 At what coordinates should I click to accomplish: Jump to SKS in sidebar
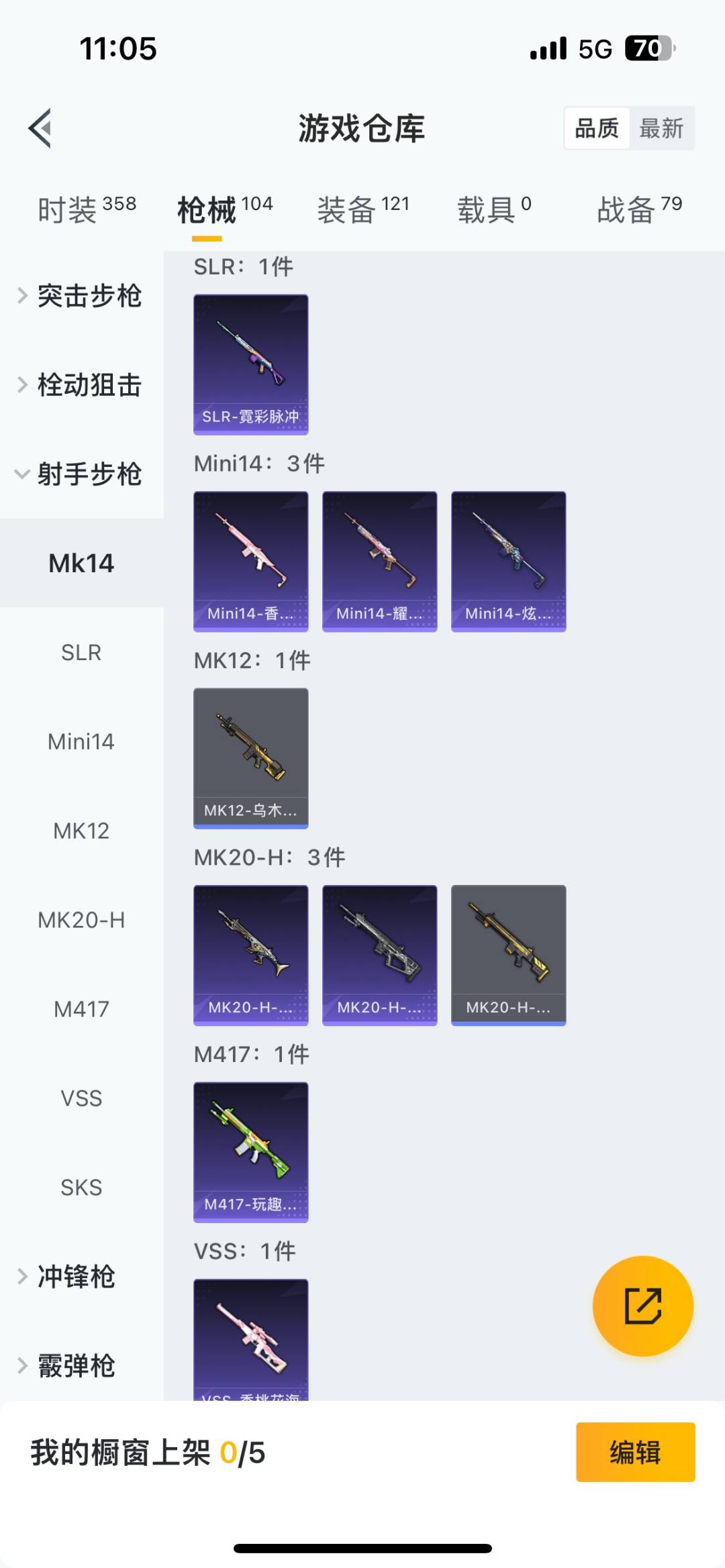pos(81,1188)
